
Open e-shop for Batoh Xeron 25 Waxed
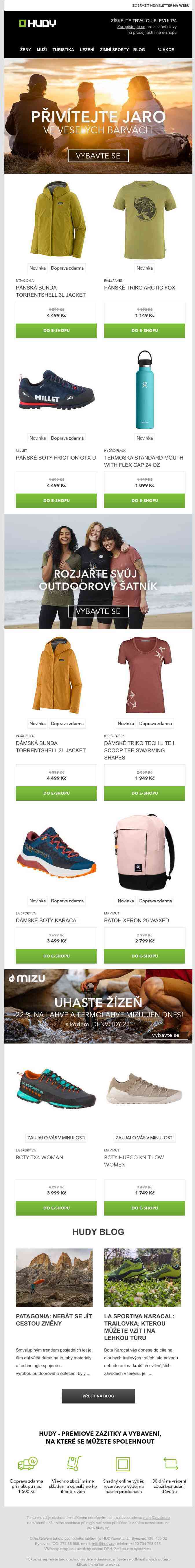[144, 956]
